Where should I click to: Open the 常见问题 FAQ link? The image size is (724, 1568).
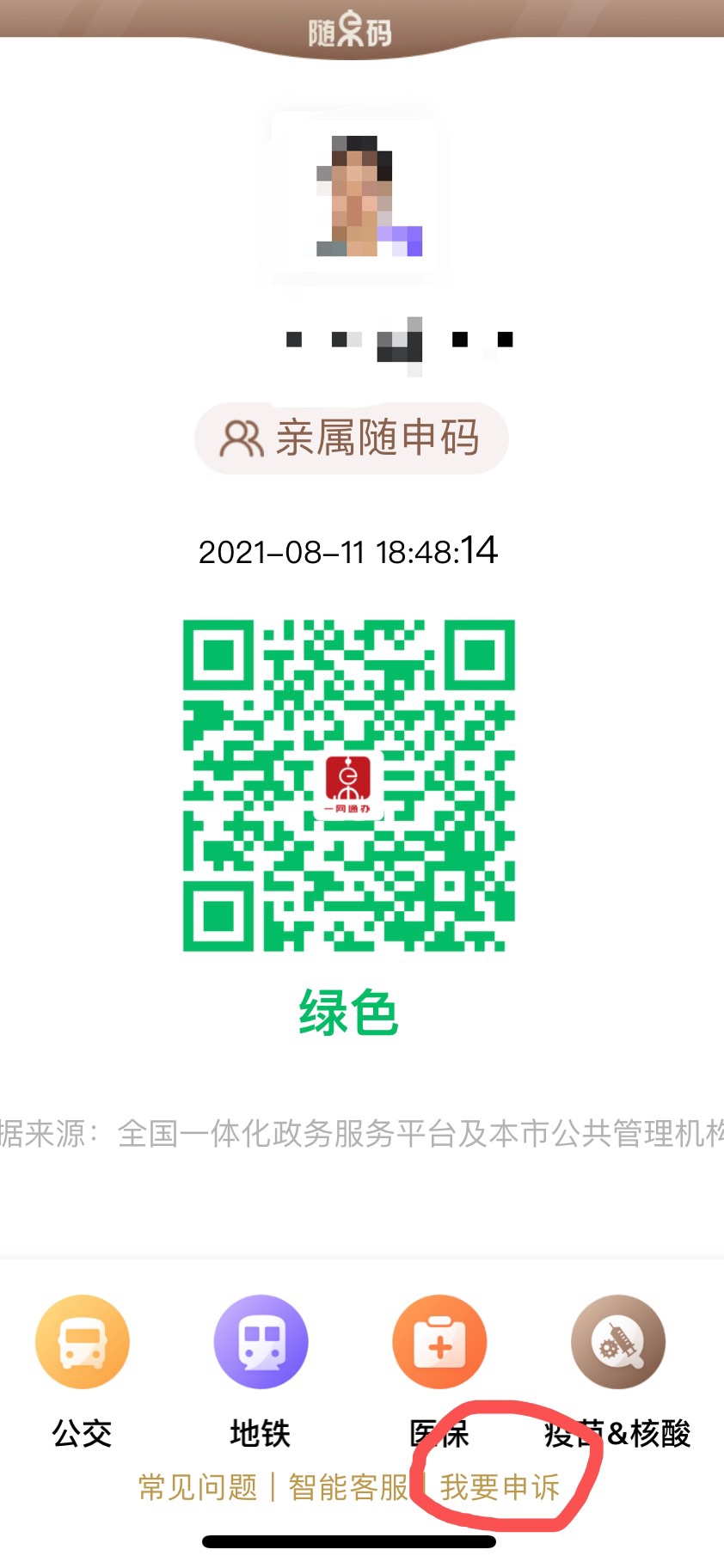[x=198, y=1486]
